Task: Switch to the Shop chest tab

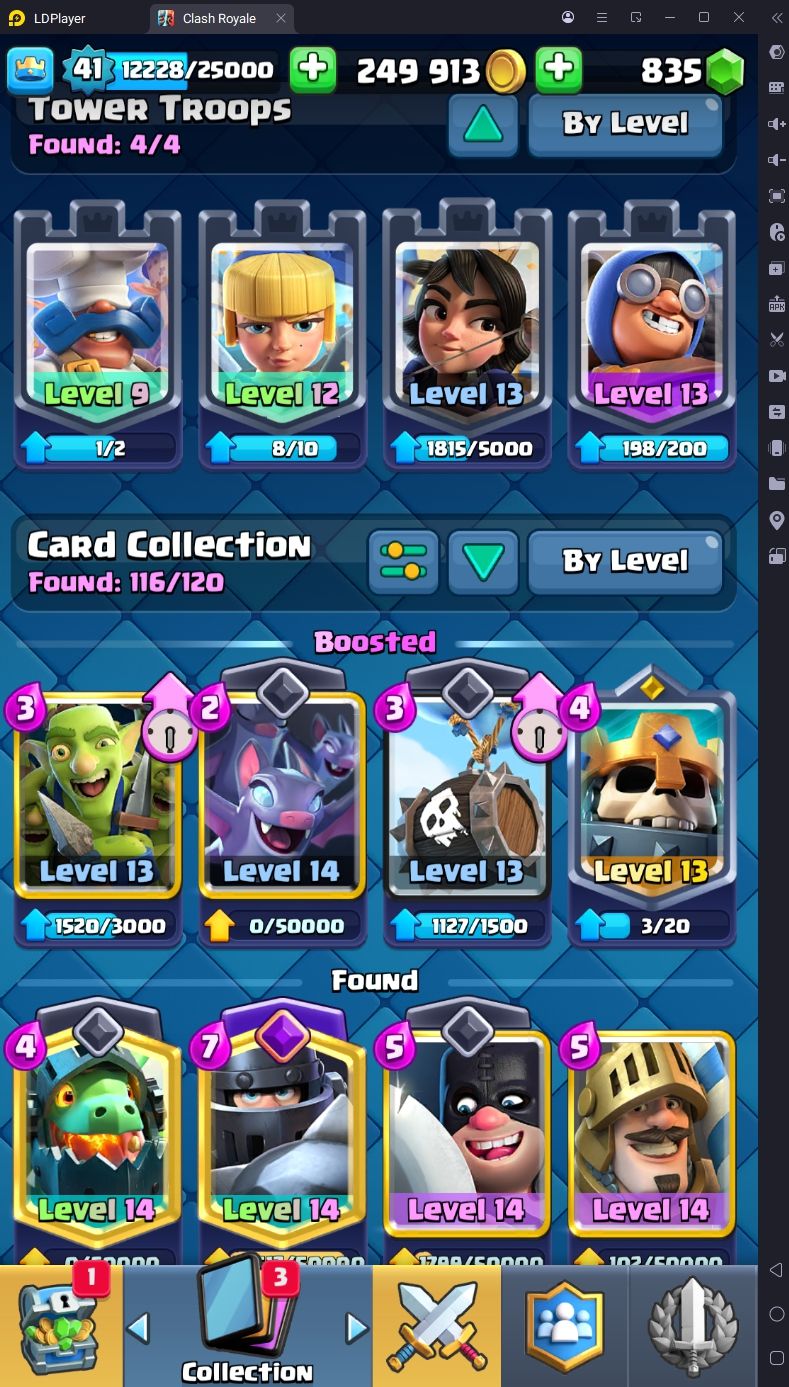Action: pyautogui.click(x=61, y=1326)
